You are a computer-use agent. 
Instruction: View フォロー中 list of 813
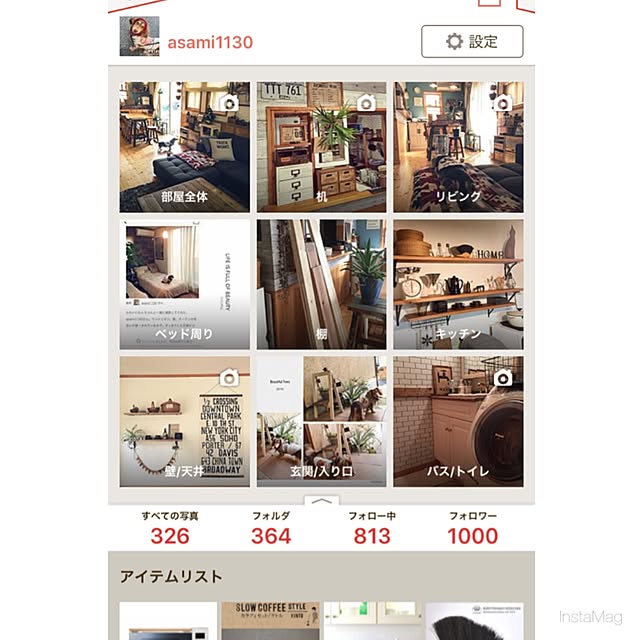[372, 528]
